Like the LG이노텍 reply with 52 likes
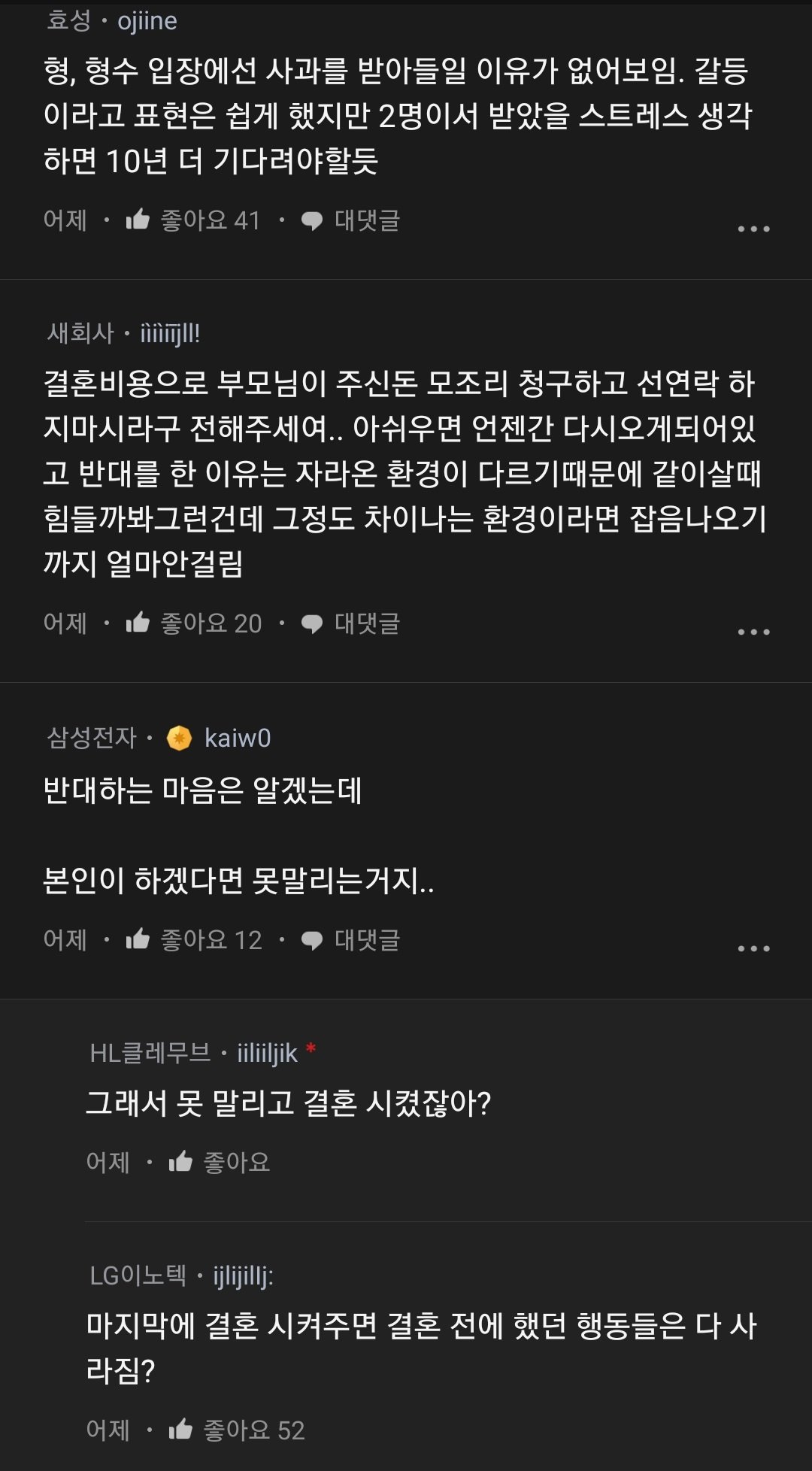This screenshot has height=1471, width=812. pyautogui.click(x=236, y=1430)
